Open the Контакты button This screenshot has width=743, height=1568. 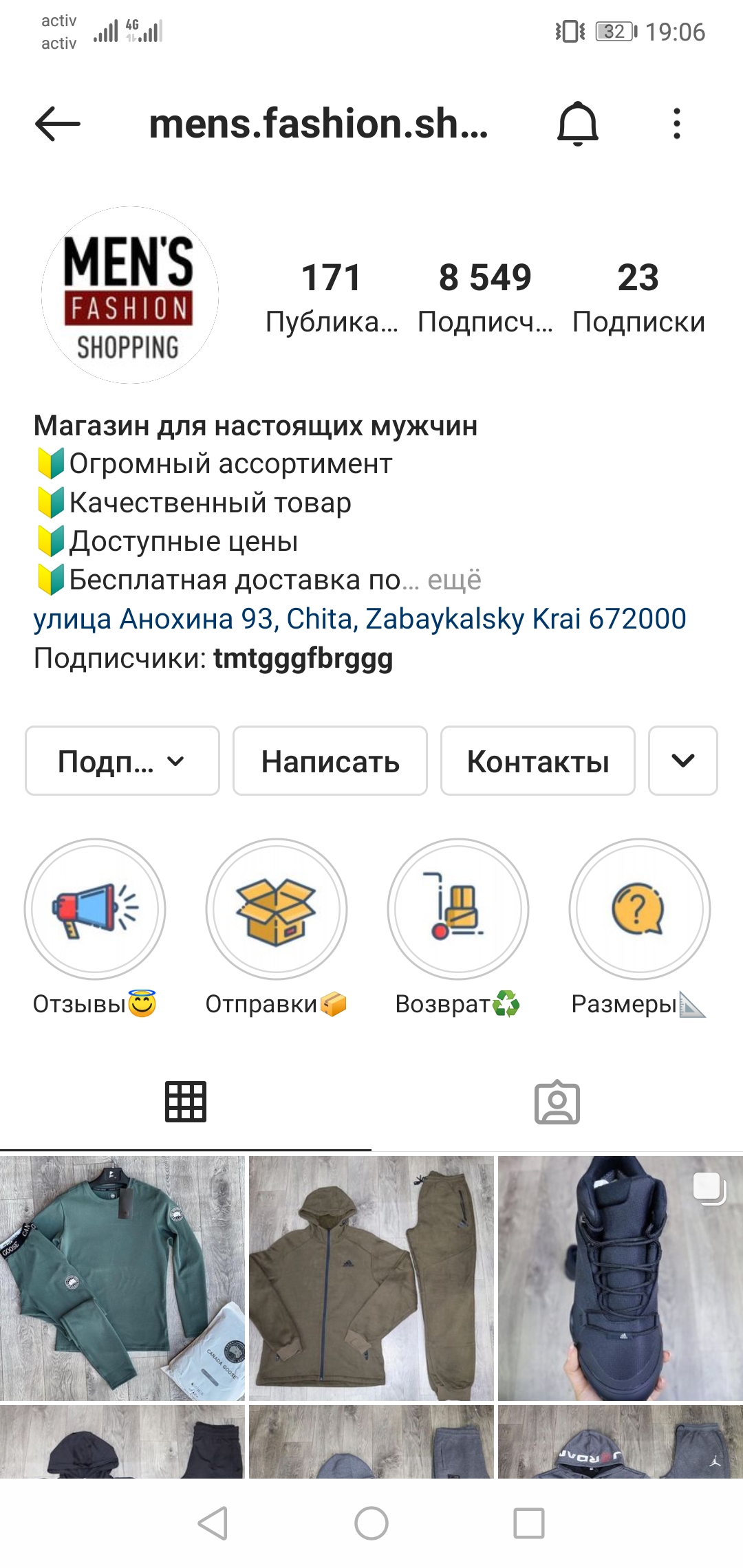point(537,761)
